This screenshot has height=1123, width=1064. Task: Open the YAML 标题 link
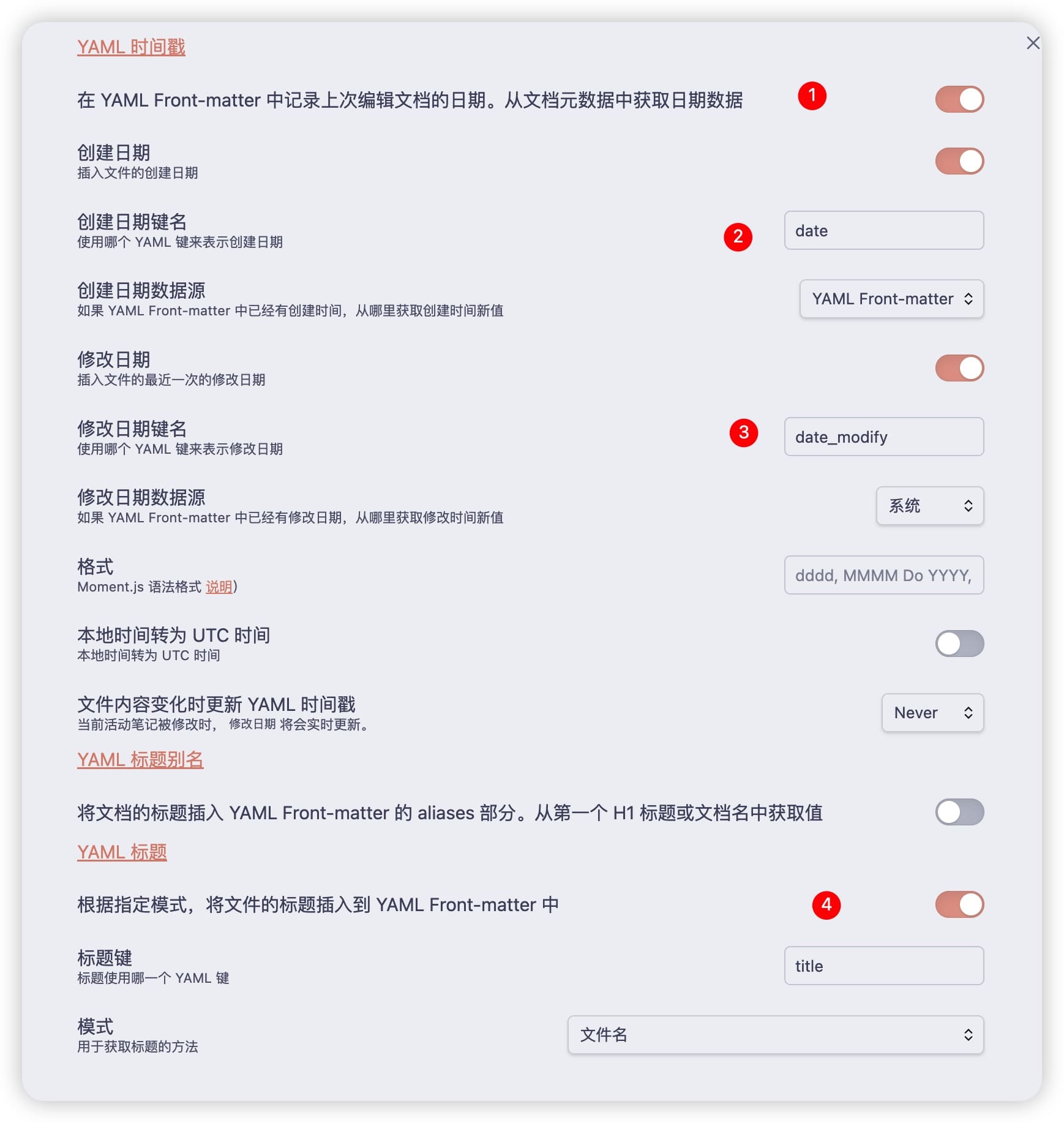pyautogui.click(x=122, y=852)
